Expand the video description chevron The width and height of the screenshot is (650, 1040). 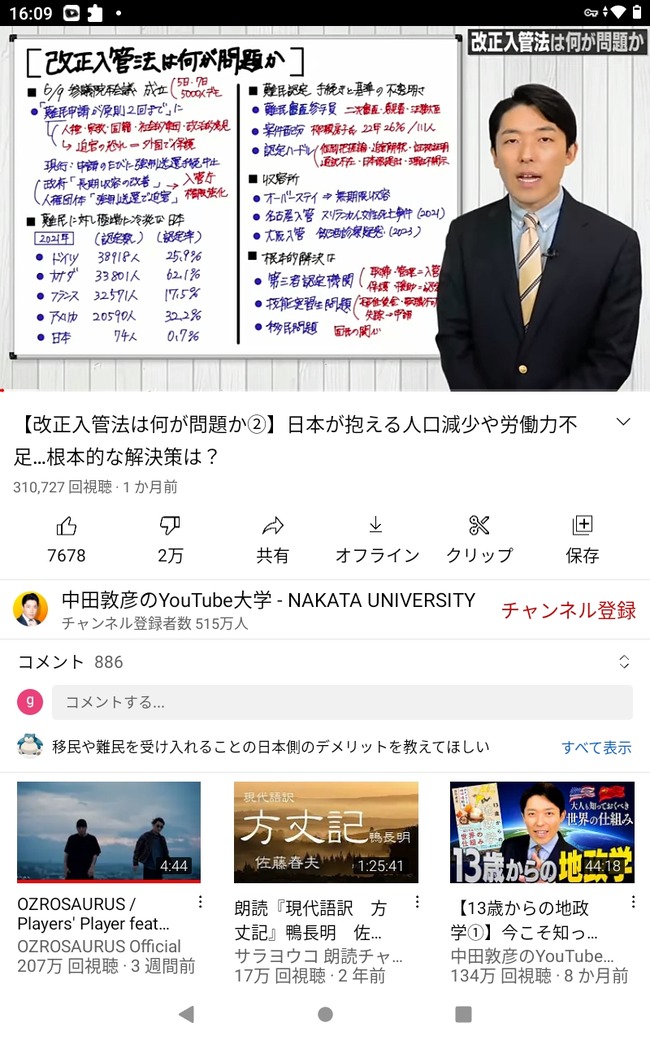623,423
